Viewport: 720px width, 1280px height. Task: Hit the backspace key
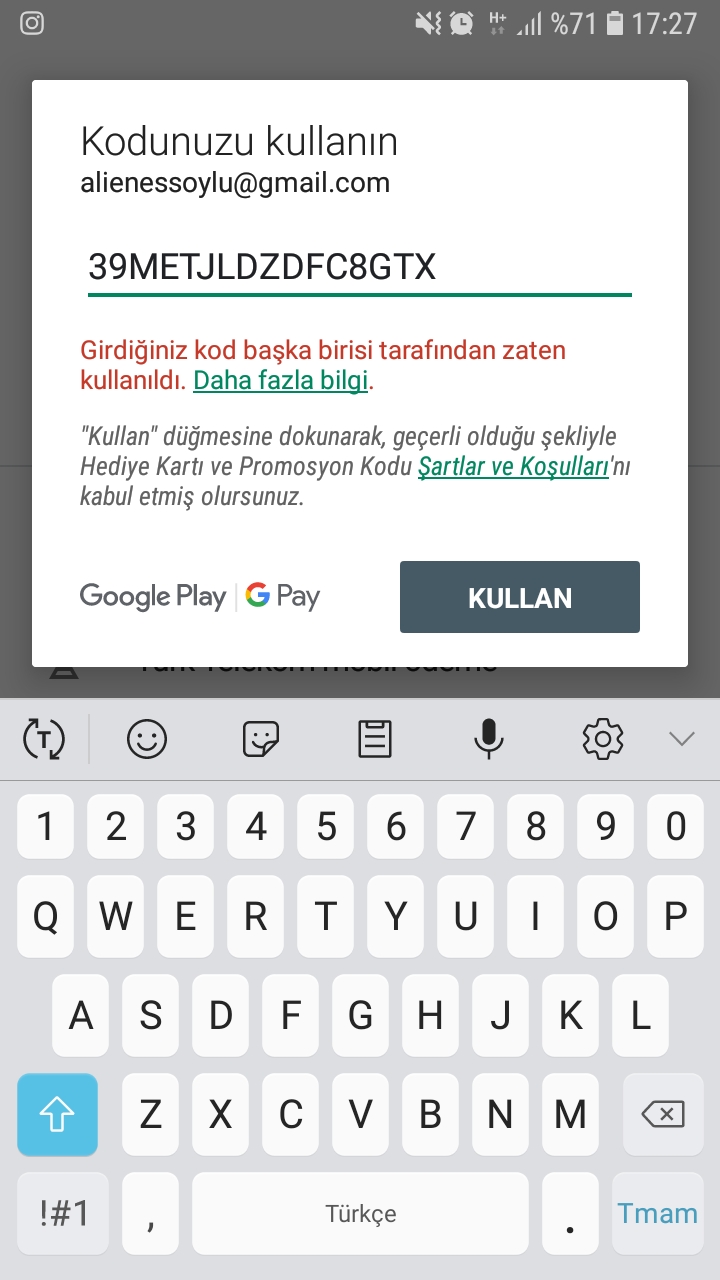tap(664, 1114)
